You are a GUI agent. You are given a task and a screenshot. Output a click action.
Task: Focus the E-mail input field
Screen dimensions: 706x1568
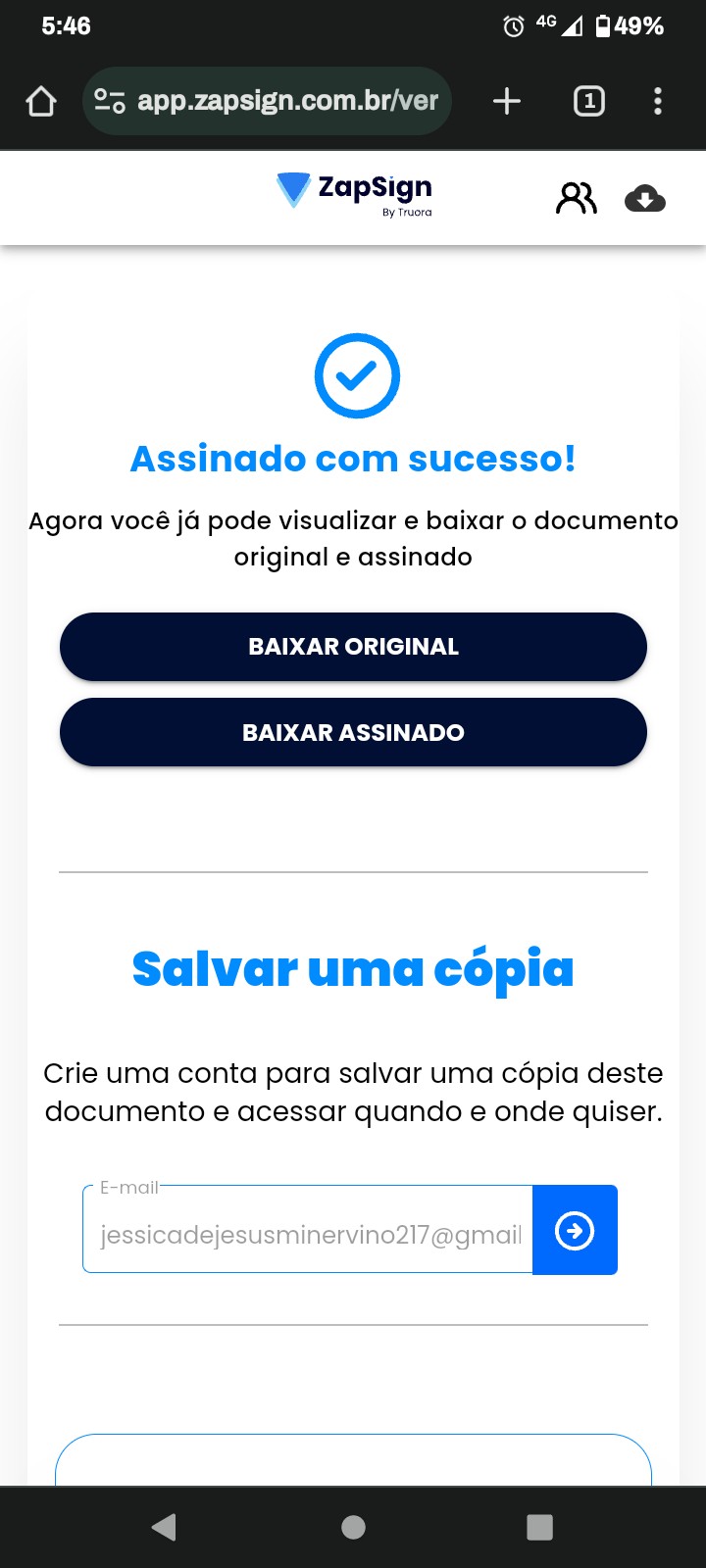tap(309, 1233)
